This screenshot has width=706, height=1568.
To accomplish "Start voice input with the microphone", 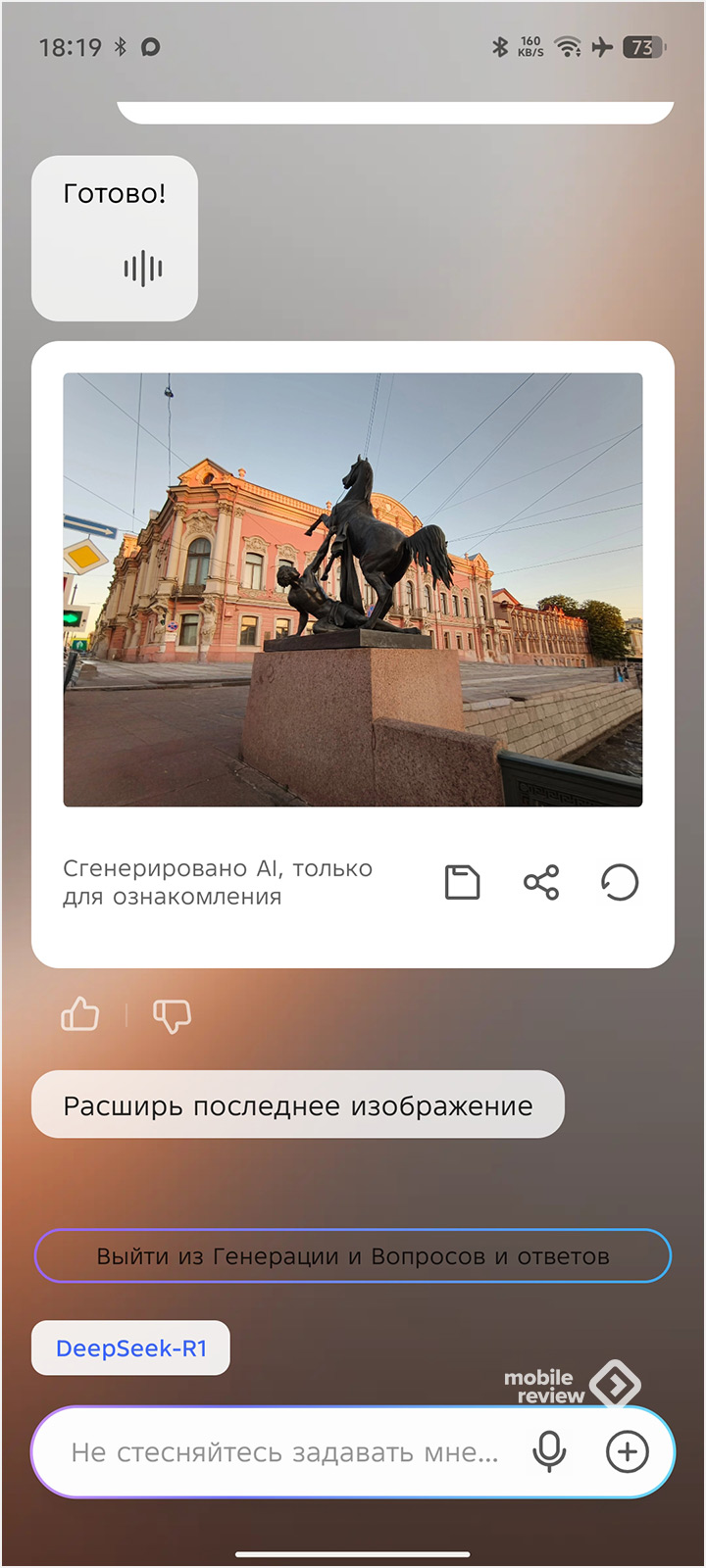I will pyautogui.click(x=549, y=1452).
